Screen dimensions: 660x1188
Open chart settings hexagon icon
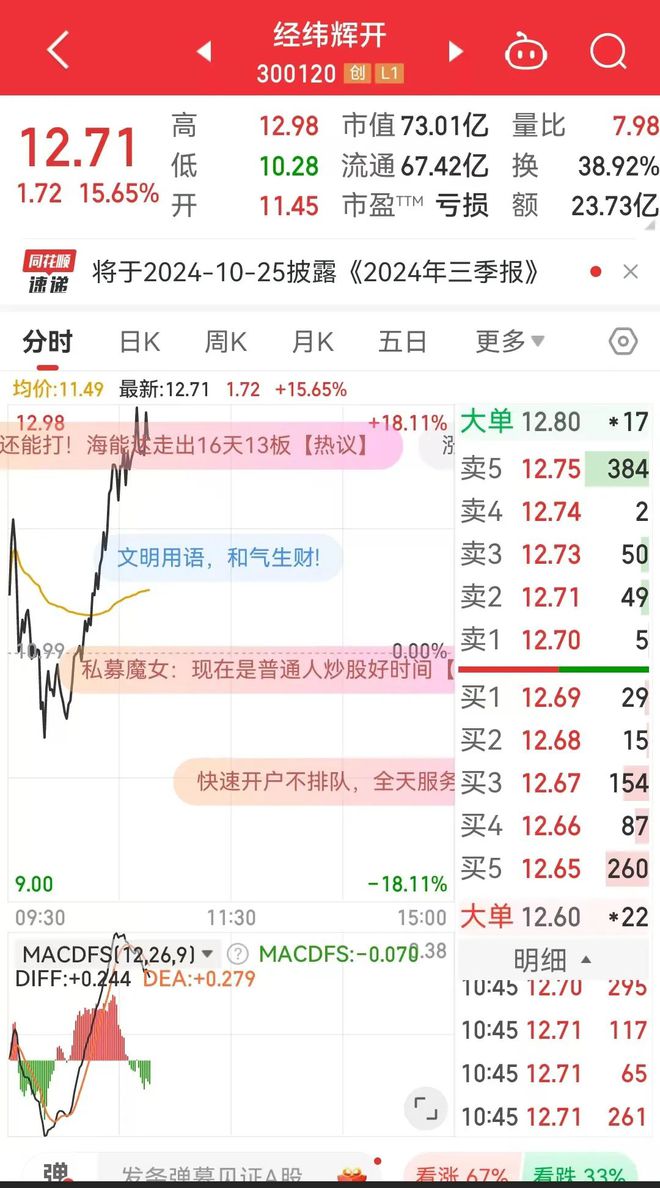tap(623, 342)
